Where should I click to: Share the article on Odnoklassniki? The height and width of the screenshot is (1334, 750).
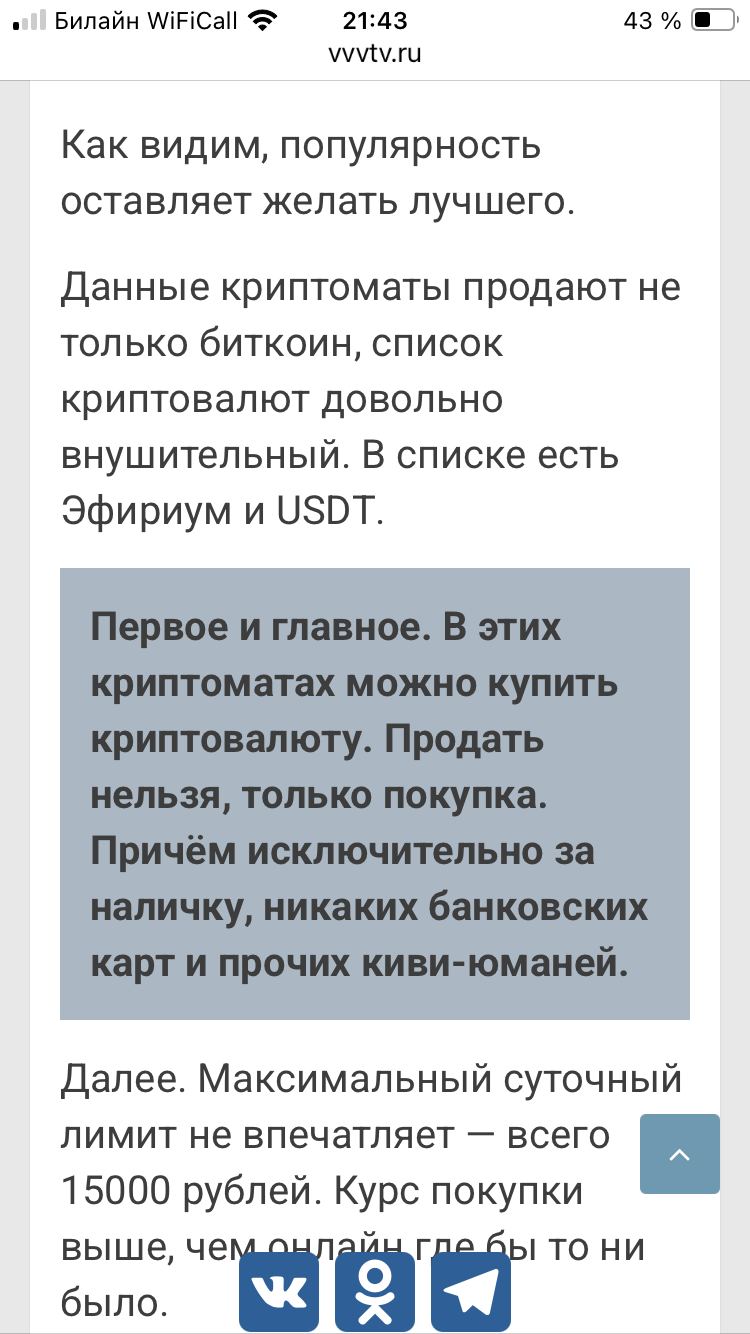pyautogui.click(x=375, y=1291)
